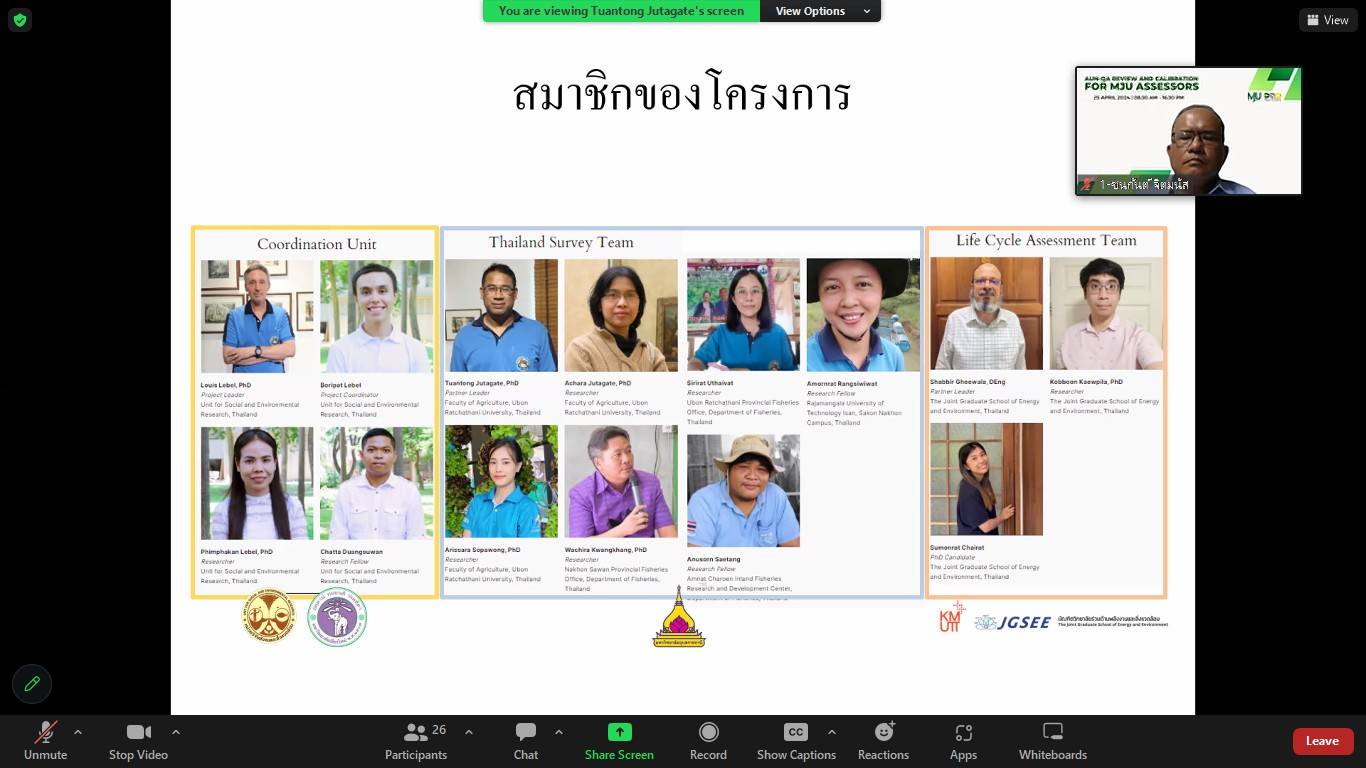
Task: Expand chat options arrow beside Chat
Action: pos(558,732)
